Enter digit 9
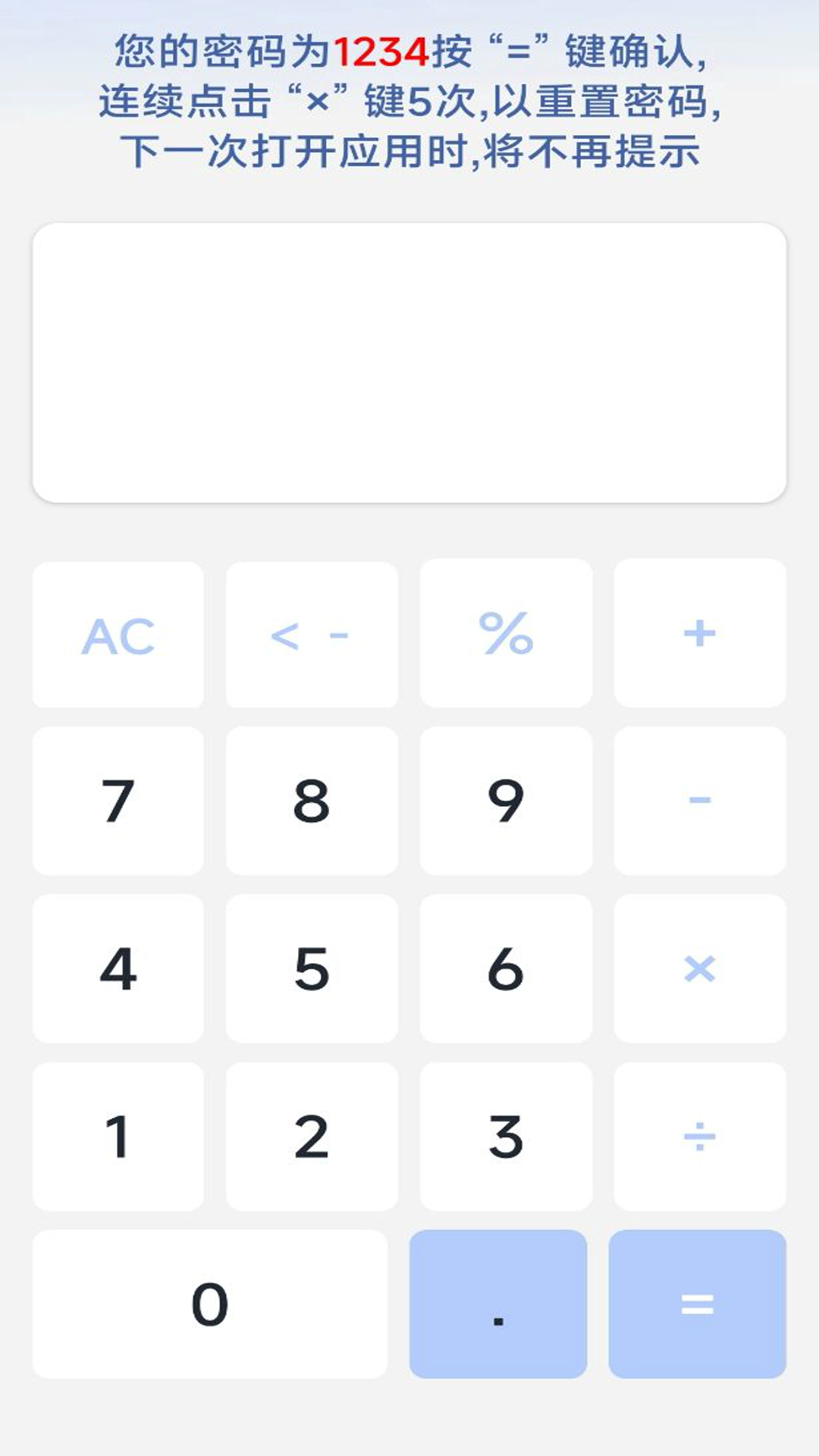819x1456 pixels. pyautogui.click(x=506, y=801)
